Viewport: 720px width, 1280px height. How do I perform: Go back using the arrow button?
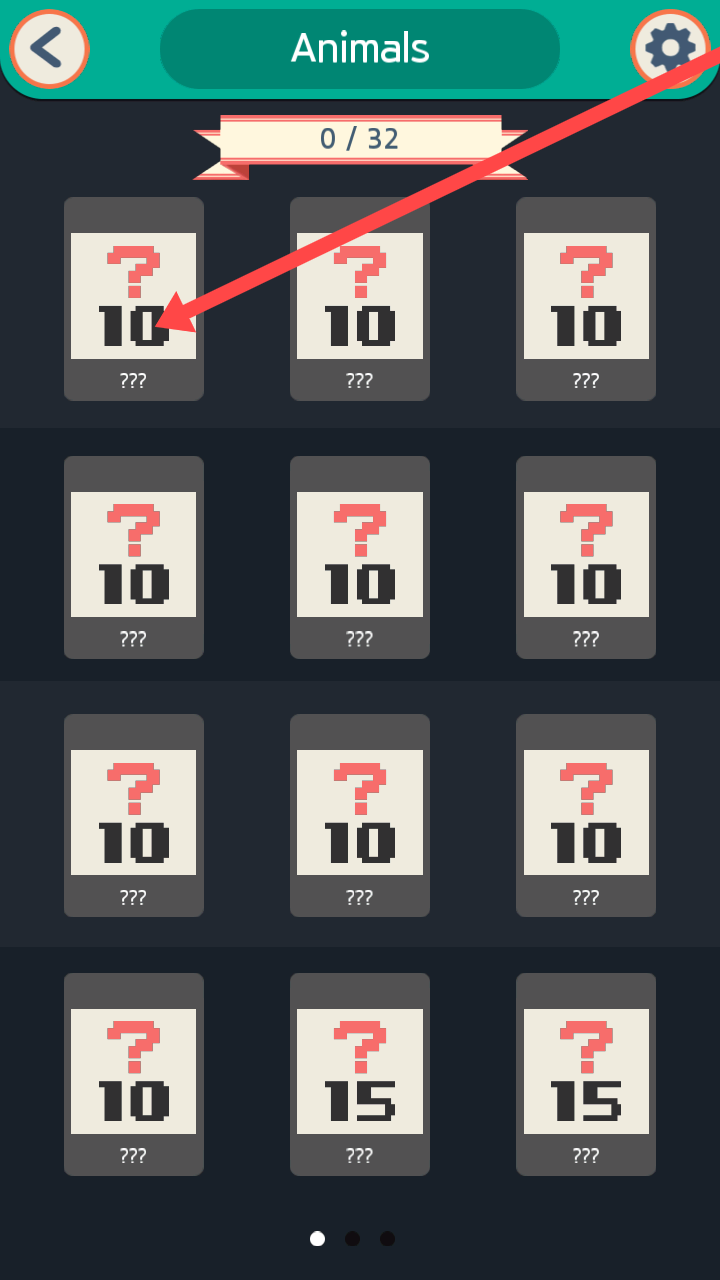pyautogui.click(x=49, y=48)
